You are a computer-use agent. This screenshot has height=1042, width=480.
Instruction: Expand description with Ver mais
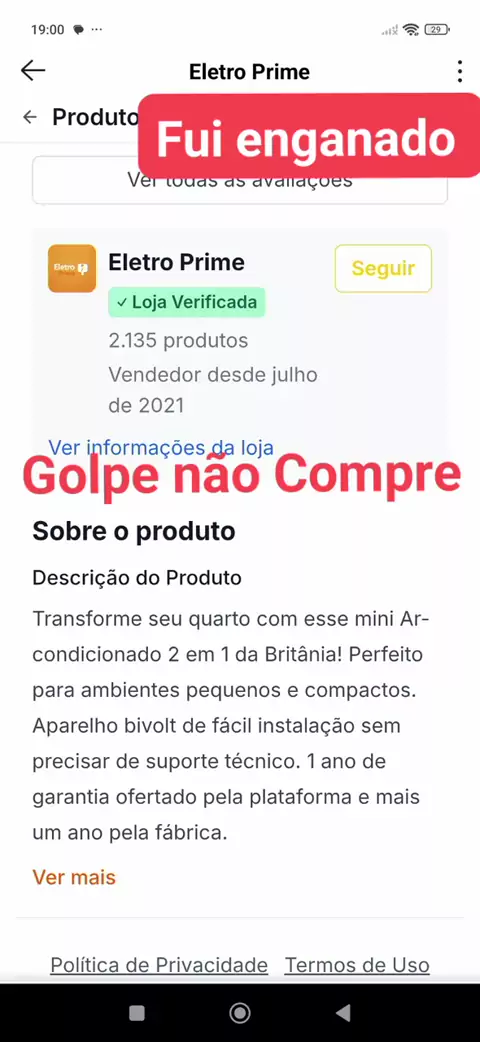point(74,877)
